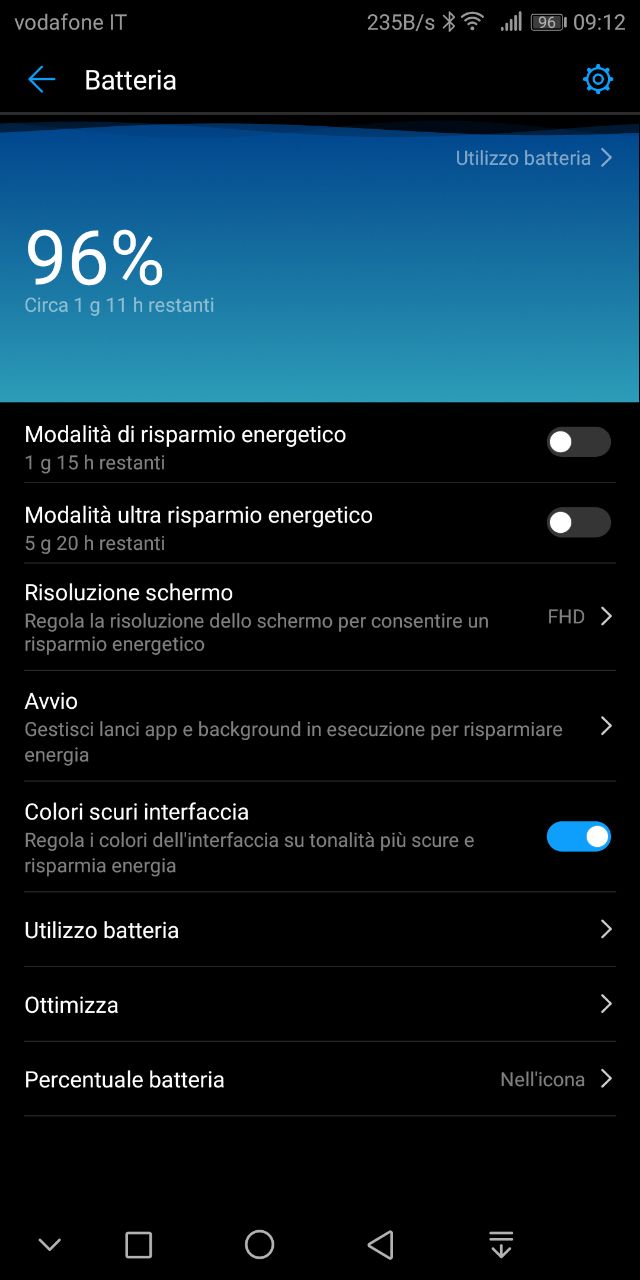Enable Modalità di risparmio energetico

tap(578, 442)
